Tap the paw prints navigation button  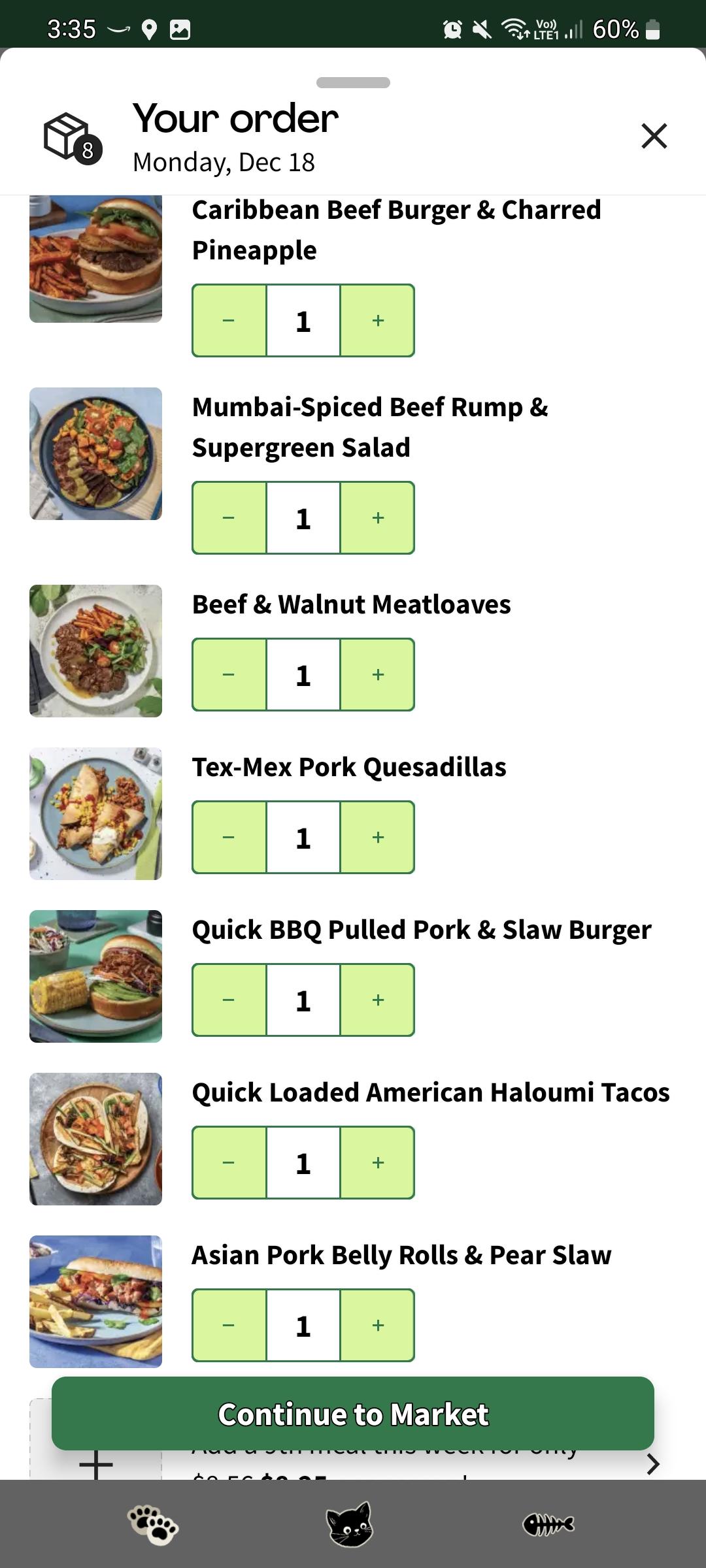click(153, 1525)
